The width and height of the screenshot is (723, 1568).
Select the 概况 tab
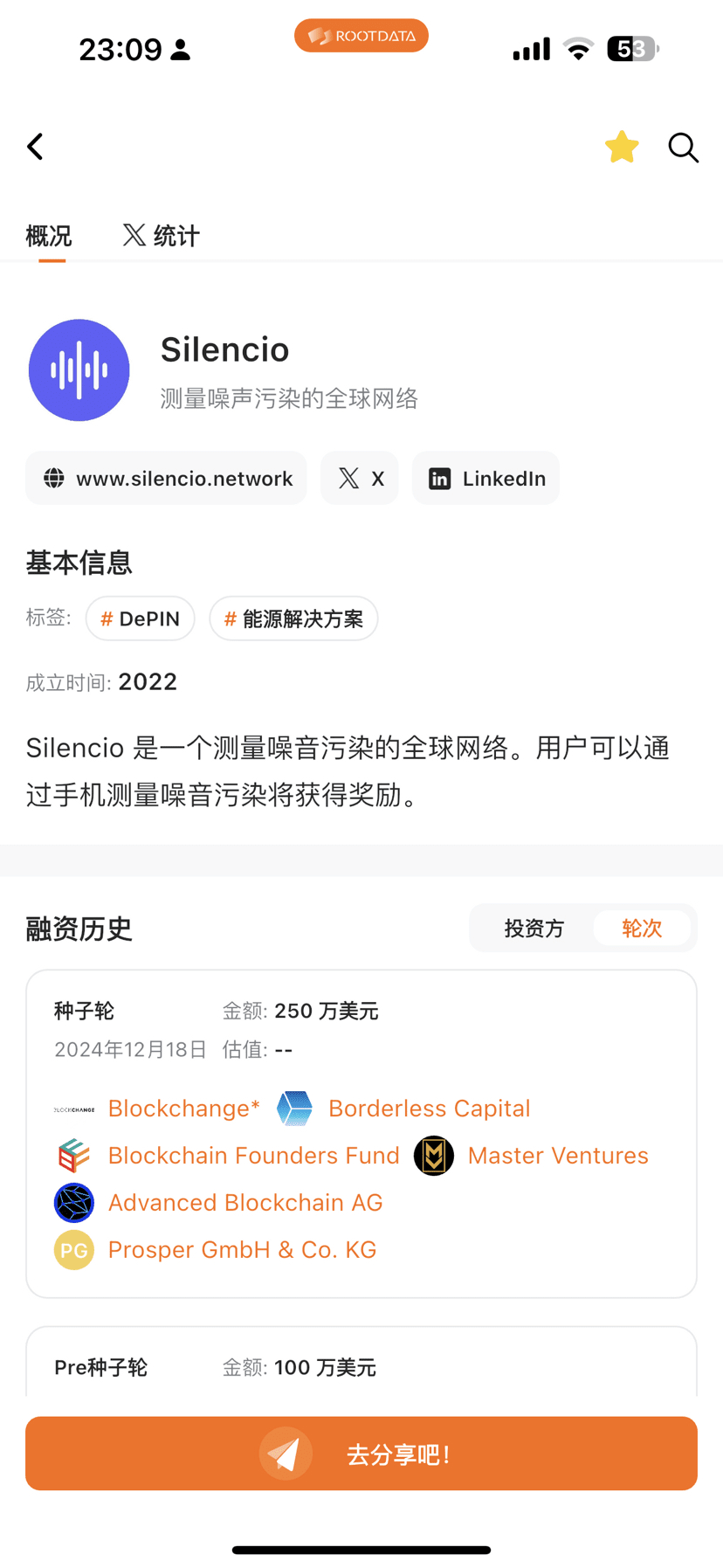49,235
